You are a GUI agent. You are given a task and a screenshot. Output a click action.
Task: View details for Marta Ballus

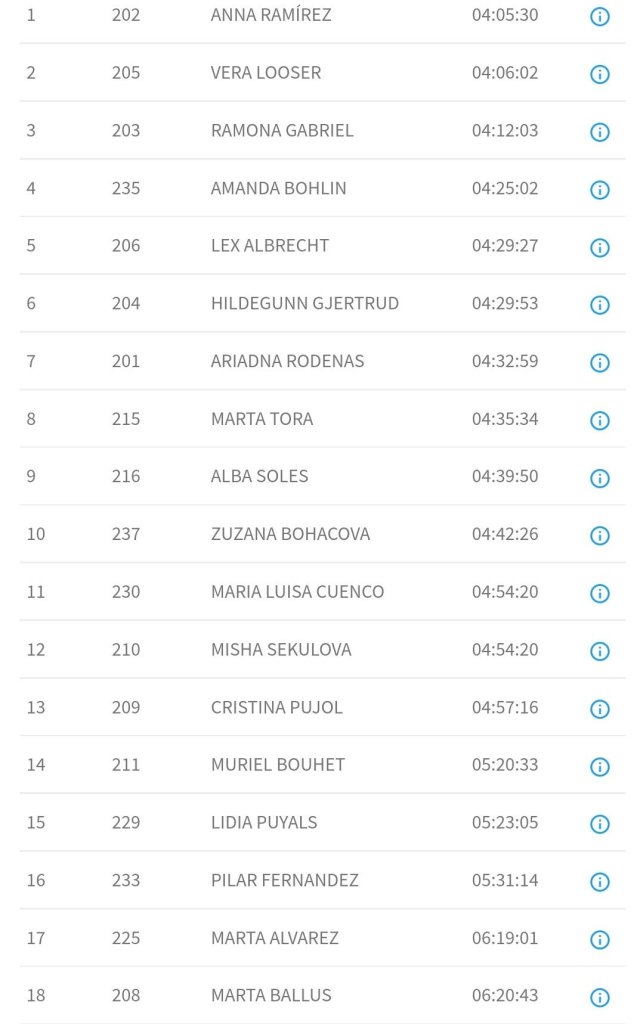tap(599, 997)
